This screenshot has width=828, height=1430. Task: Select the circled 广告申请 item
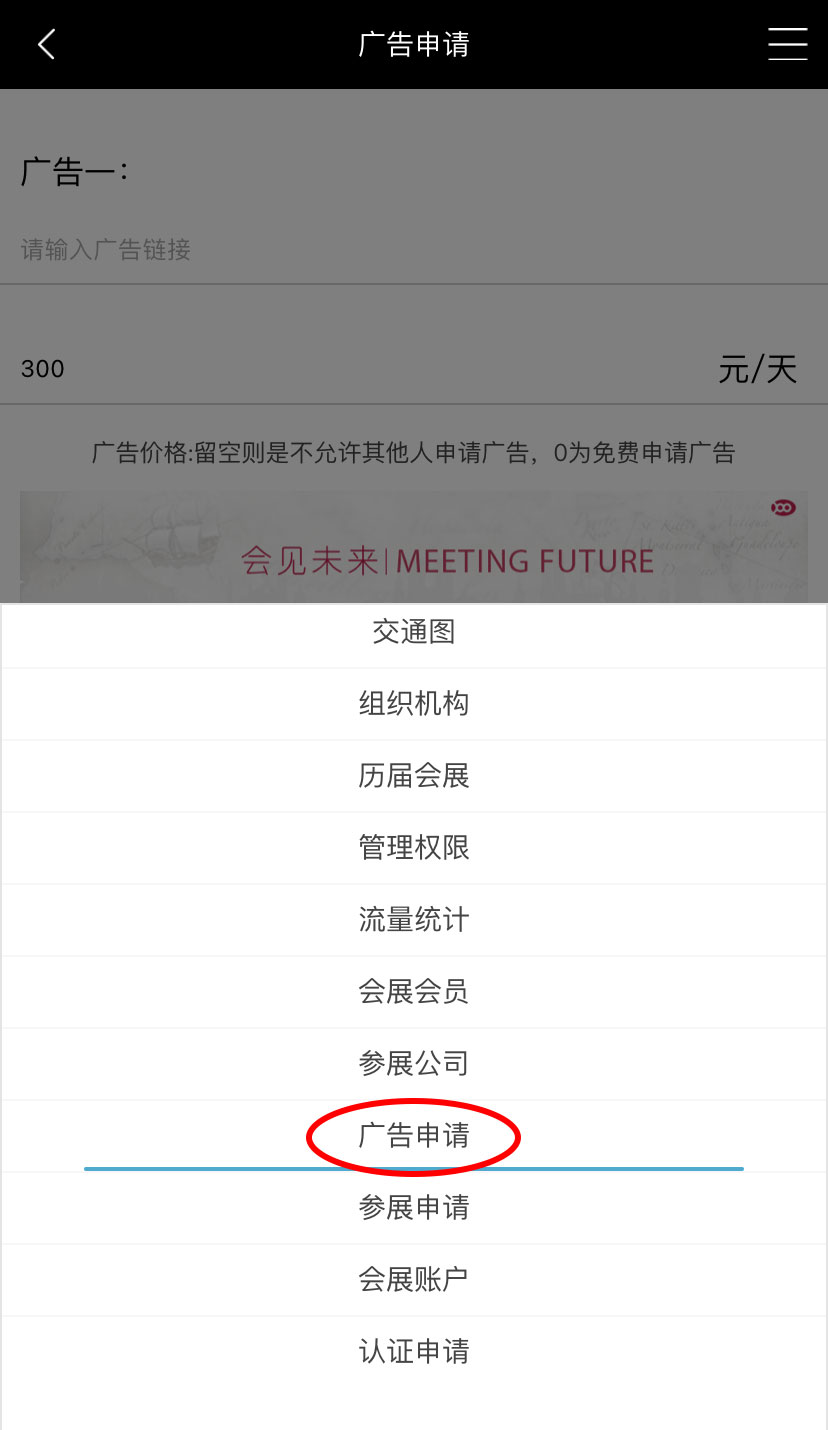tap(413, 1136)
